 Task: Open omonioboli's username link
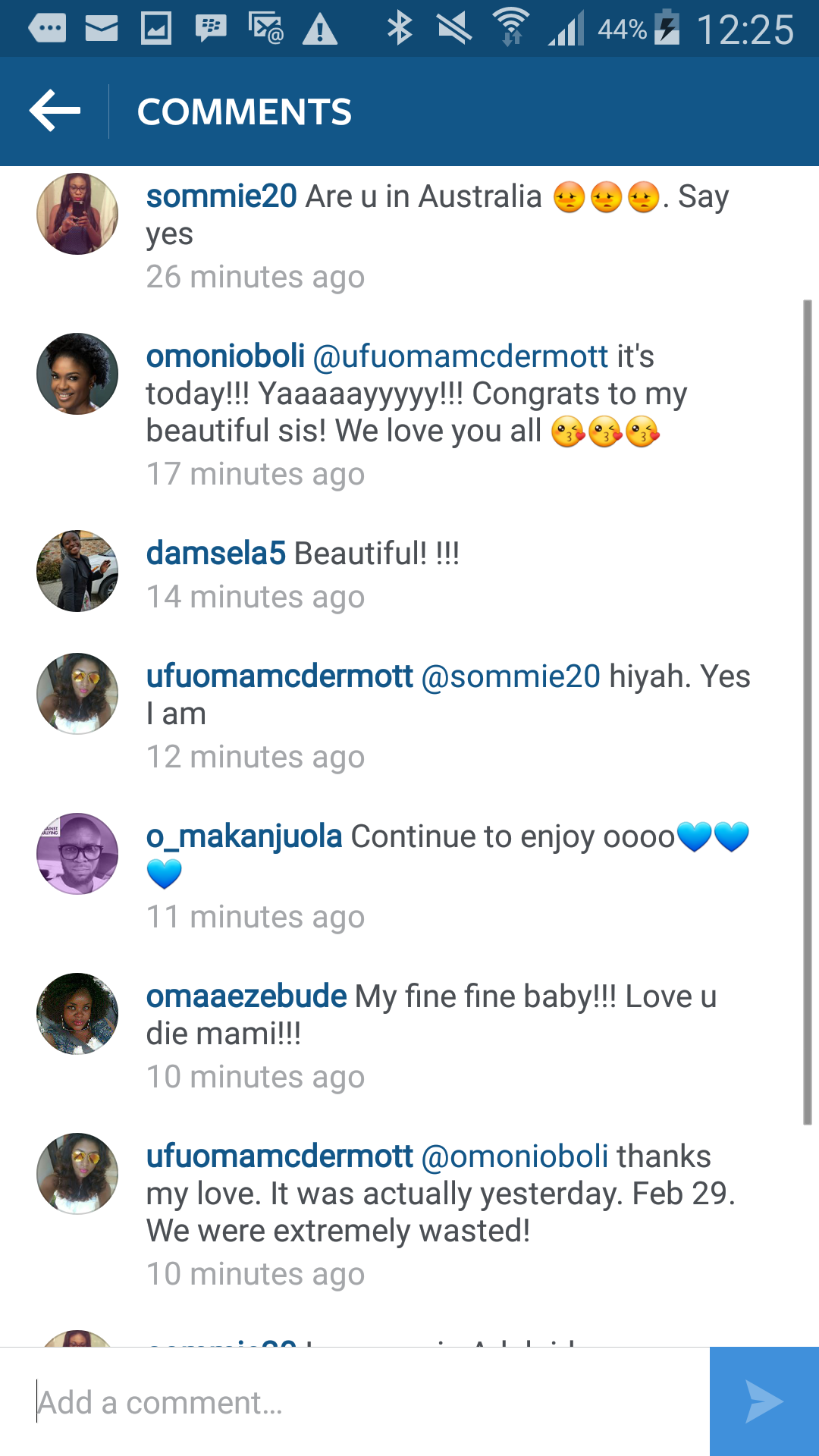pyautogui.click(x=225, y=356)
